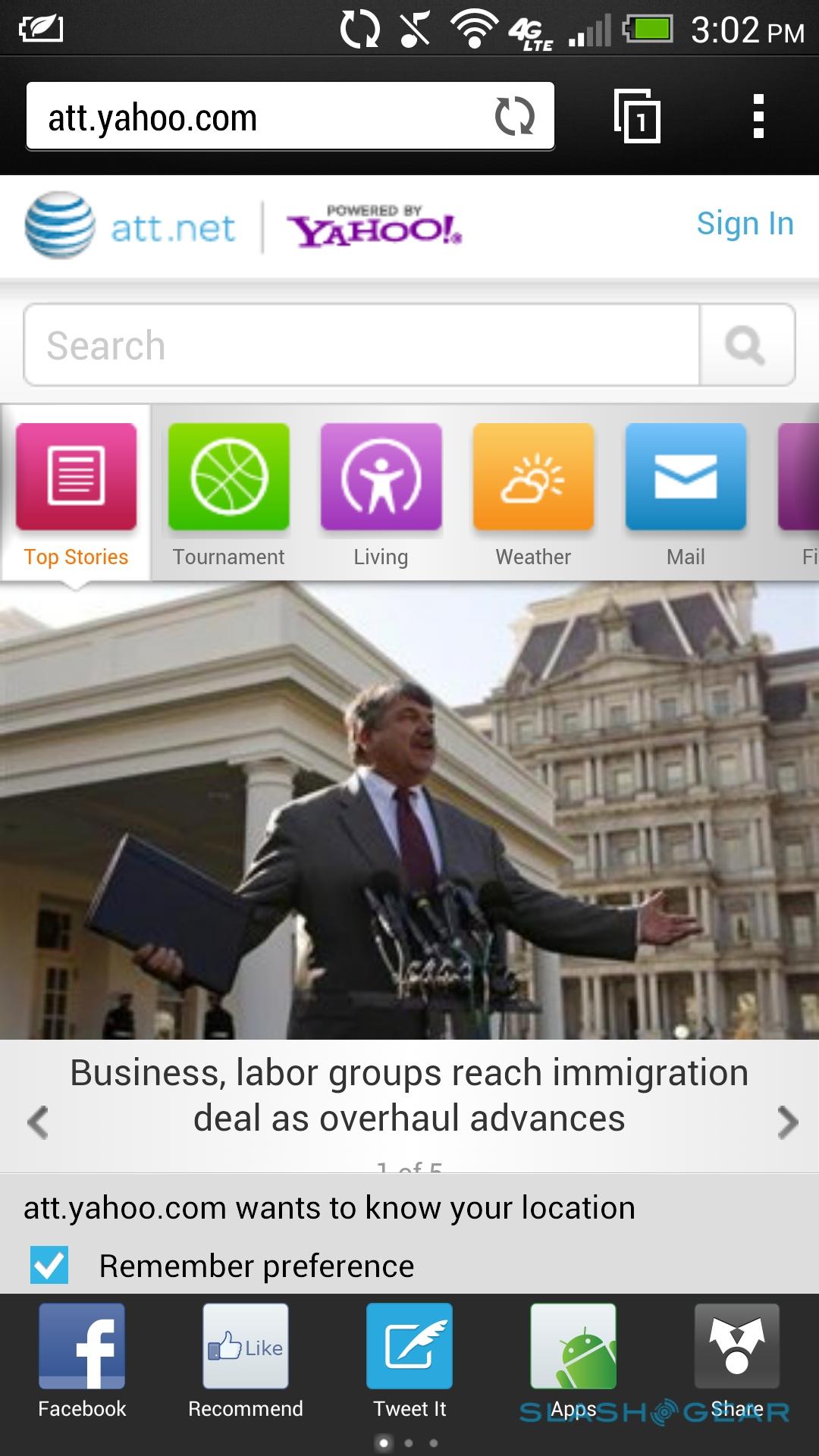819x1456 pixels.
Task: Select the Top Stories category
Action: [x=76, y=493]
